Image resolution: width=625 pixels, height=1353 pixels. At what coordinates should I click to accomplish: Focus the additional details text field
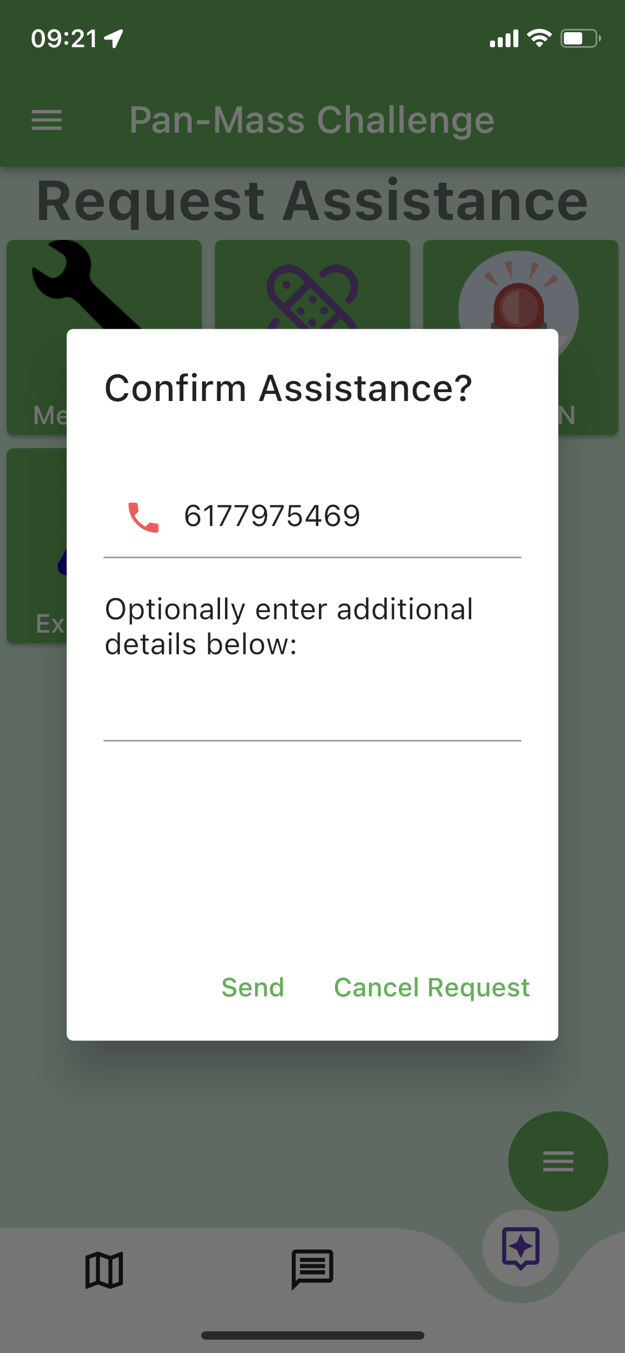coord(312,713)
